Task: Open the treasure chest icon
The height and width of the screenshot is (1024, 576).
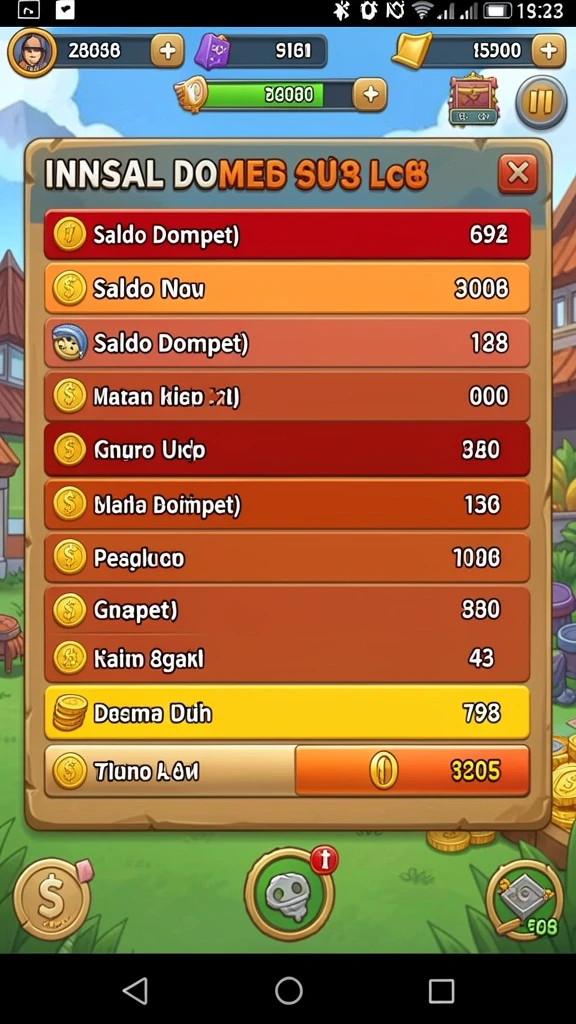Action: (x=474, y=100)
